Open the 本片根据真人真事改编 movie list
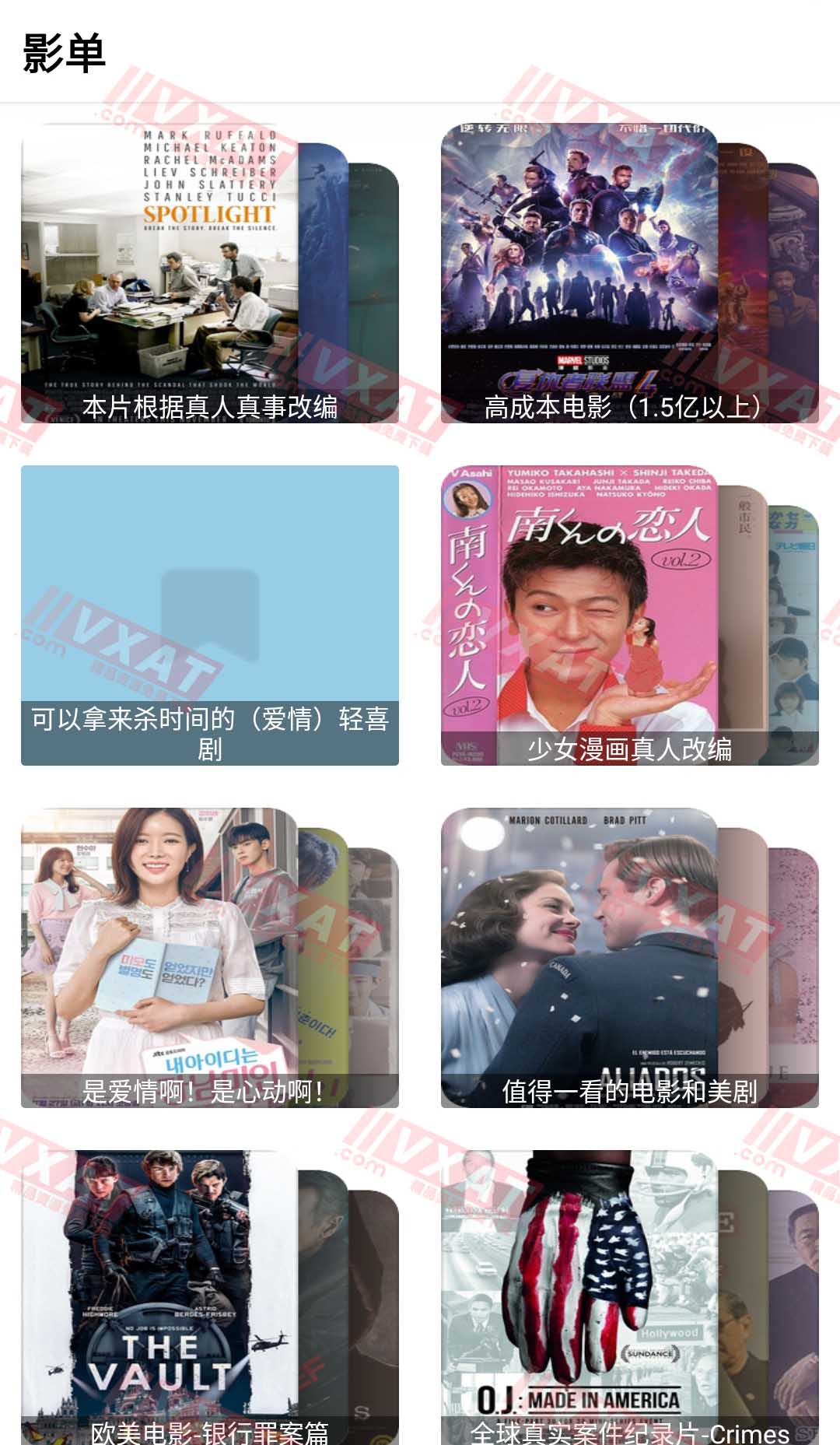This screenshot has height=1445, width=840. (209, 273)
